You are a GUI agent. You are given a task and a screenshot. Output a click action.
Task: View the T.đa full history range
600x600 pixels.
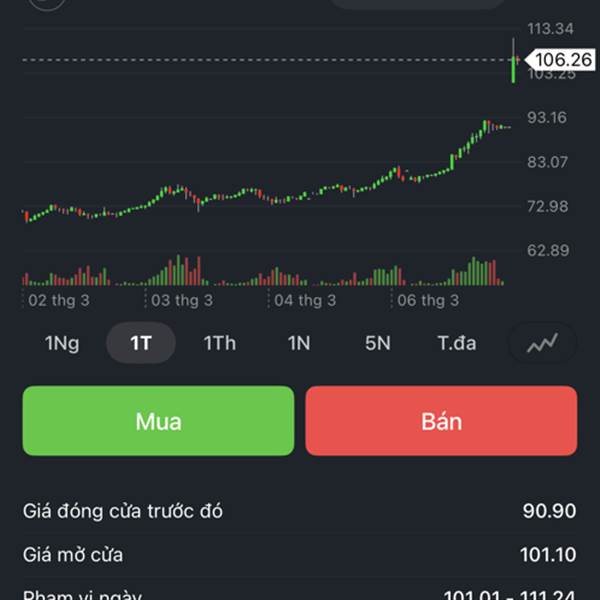tap(457, 343)
